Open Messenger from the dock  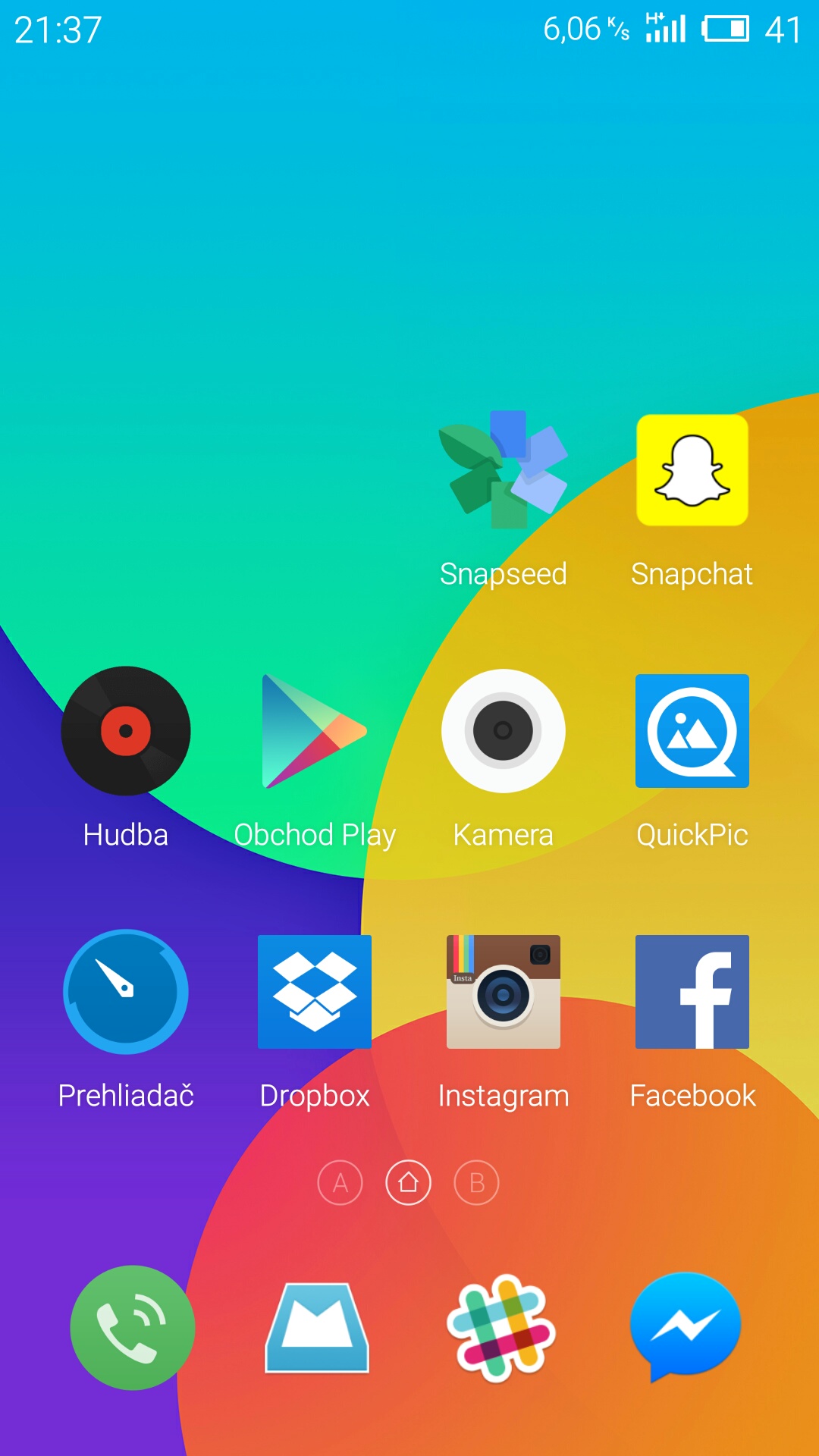pyautogui.click(x=686, y=1327)
